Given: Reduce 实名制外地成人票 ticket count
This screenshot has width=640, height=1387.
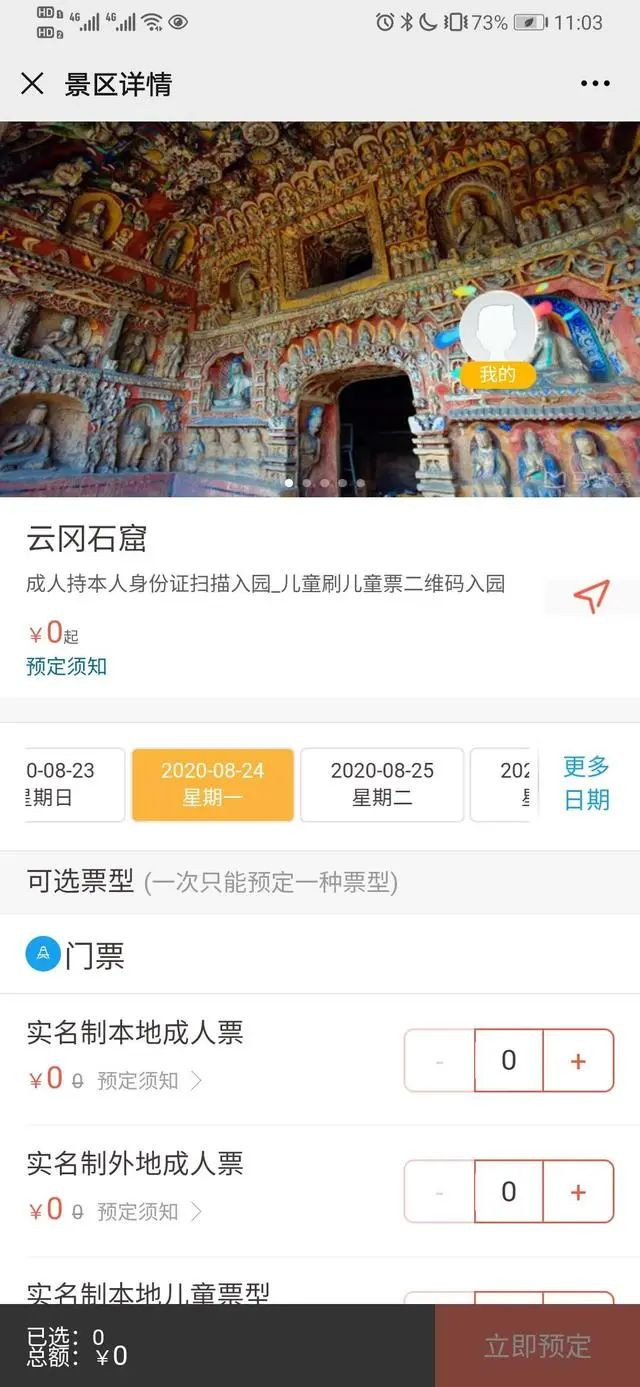Looking at the screenshot, I should click(x=439, y=1191).
